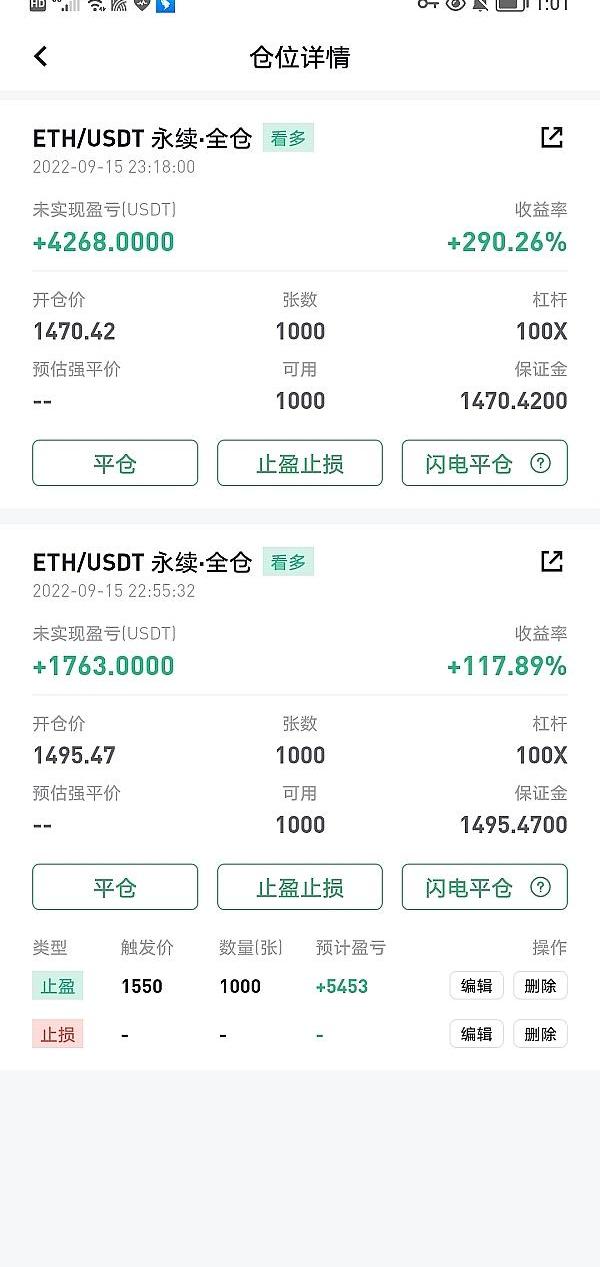
Task: Open 止盈止损 for the 1470.42 position
Action: pyautogui.click(x=300, y=463)
